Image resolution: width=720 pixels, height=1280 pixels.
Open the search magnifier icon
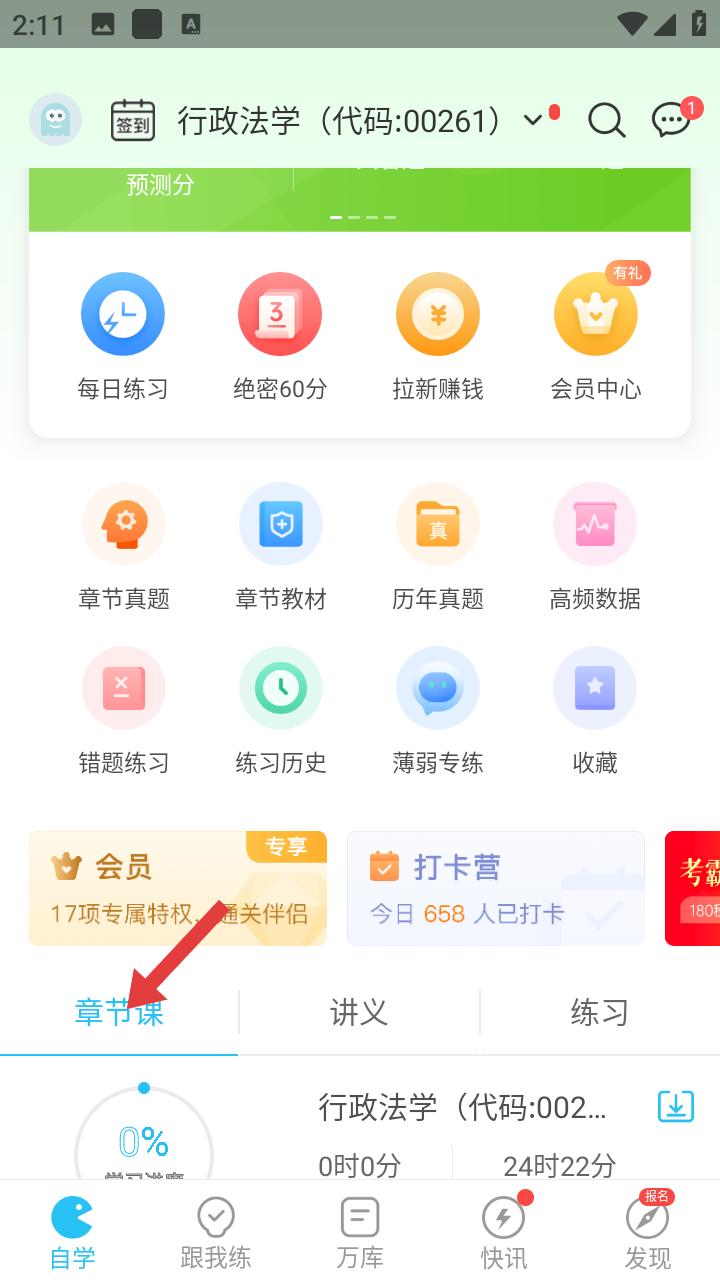pos(606,121)
